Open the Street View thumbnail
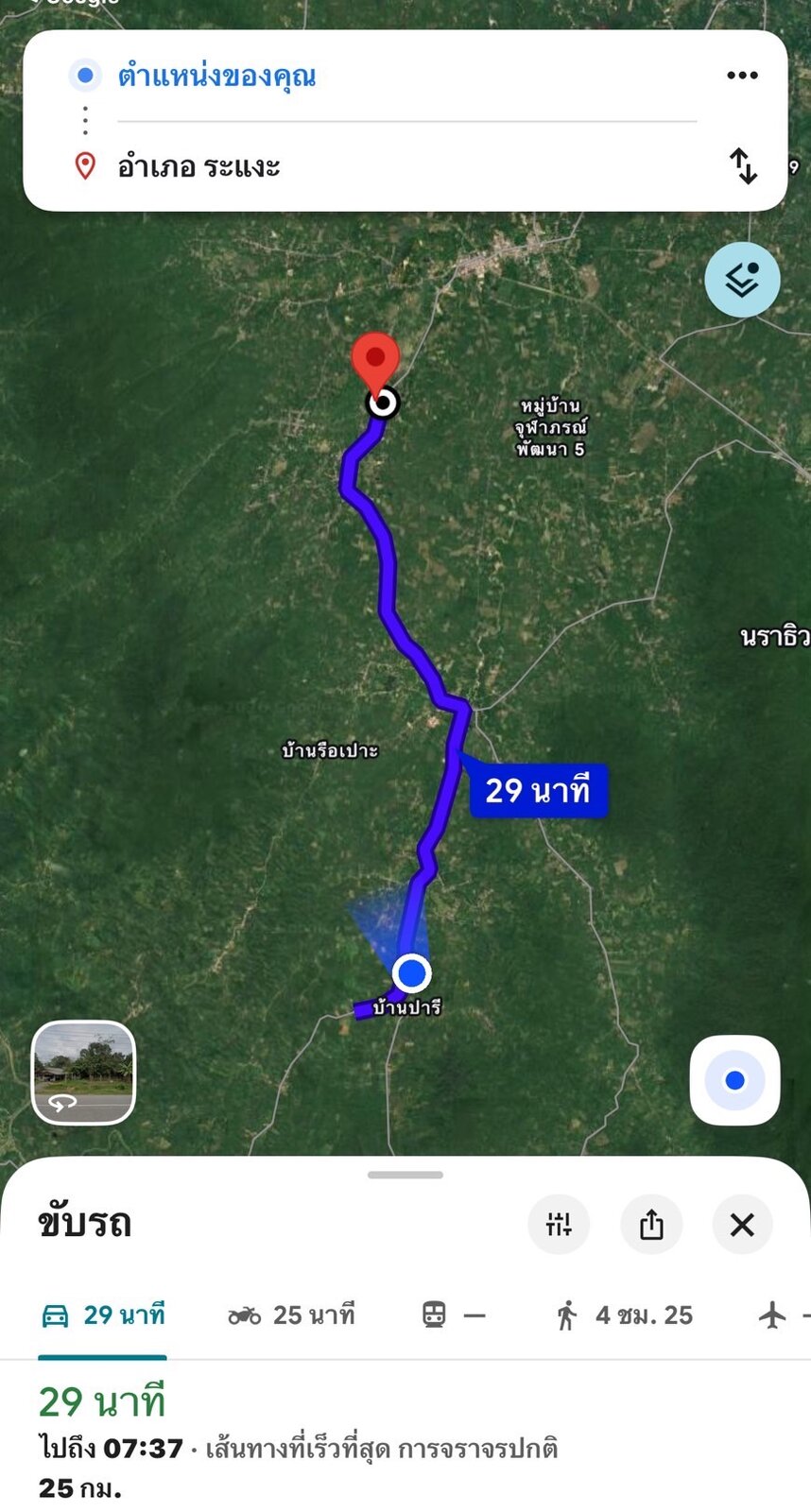The width and height of the screenshot is (811, 1512). [x=84, y=1073]
